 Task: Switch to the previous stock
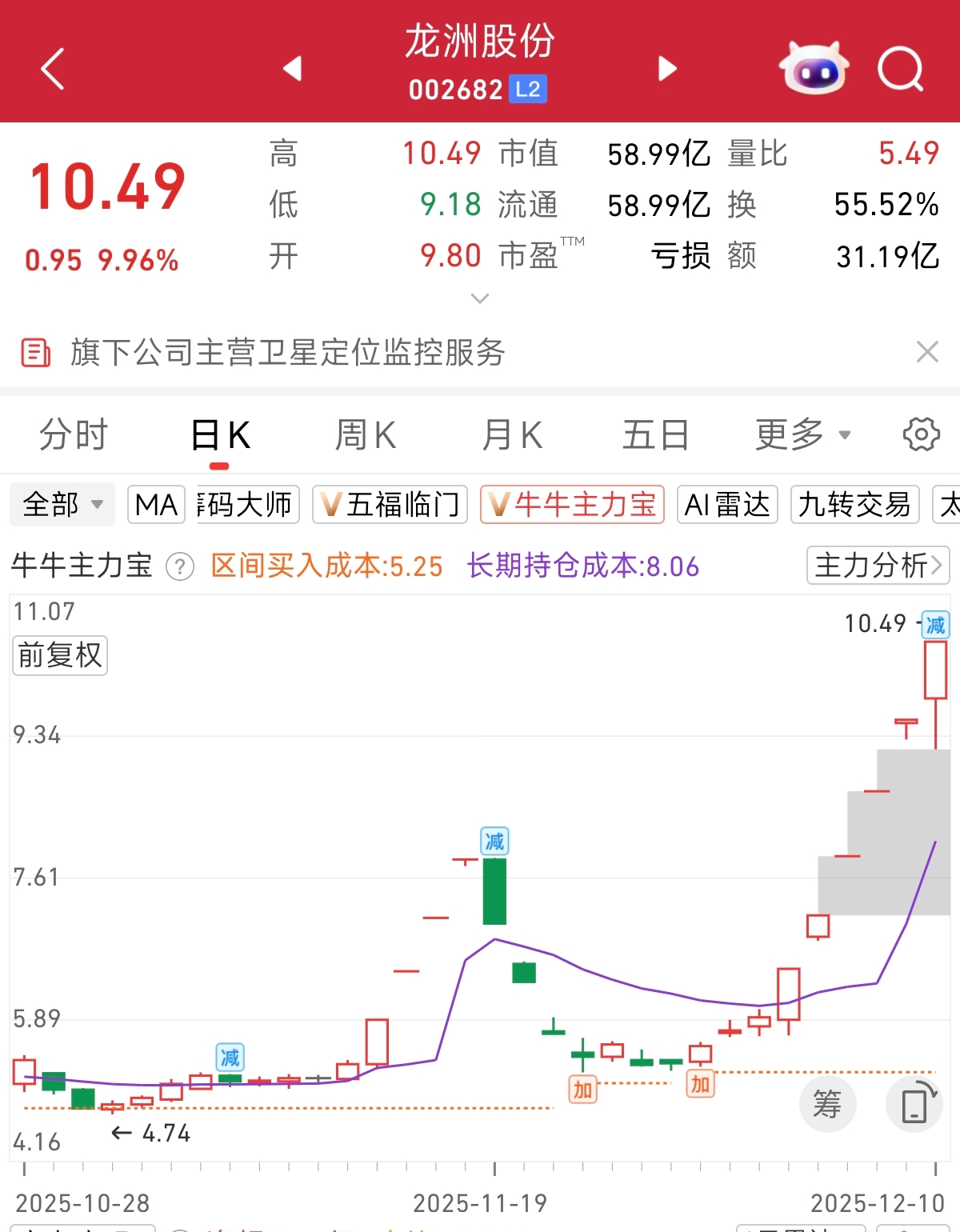(293, 69)
